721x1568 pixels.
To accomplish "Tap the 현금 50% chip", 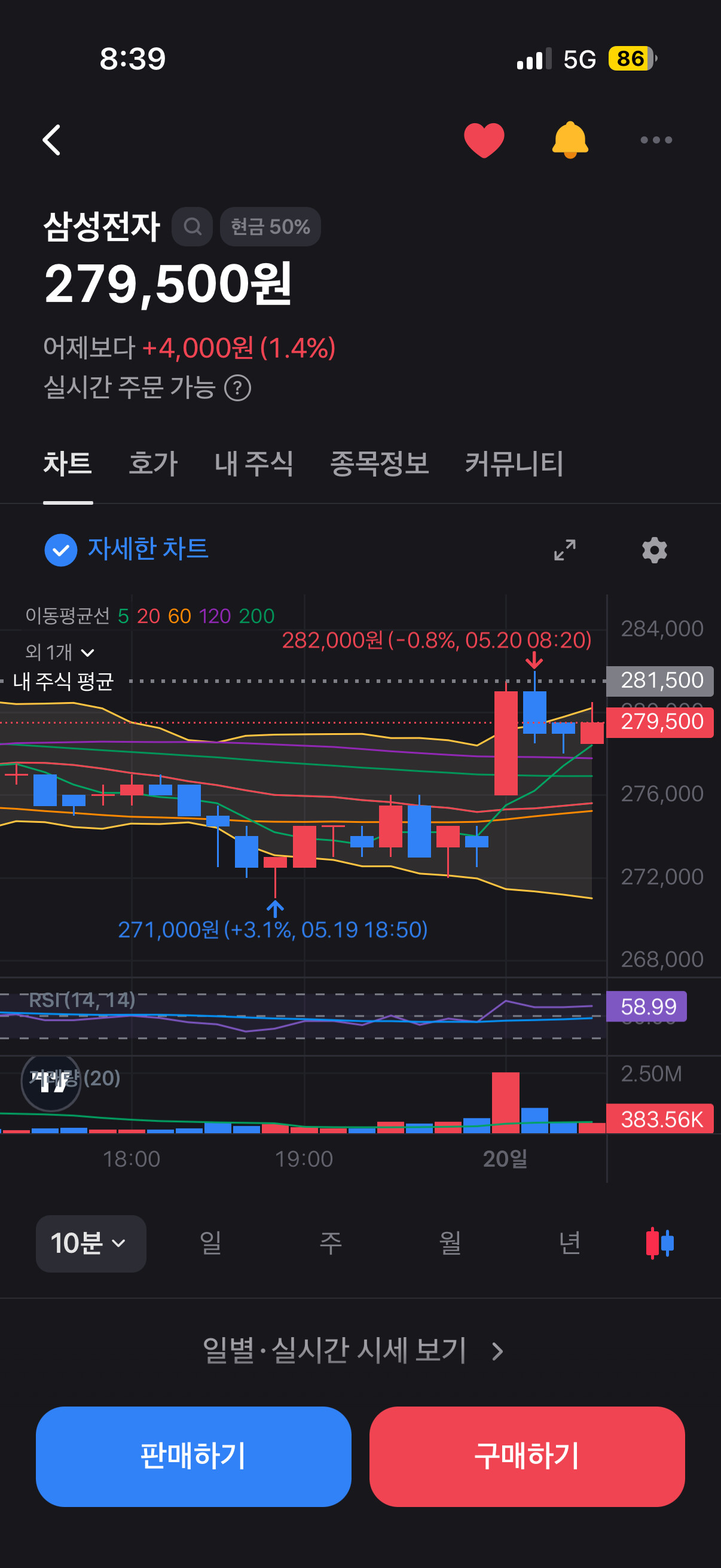I will [x=270, y=227].
